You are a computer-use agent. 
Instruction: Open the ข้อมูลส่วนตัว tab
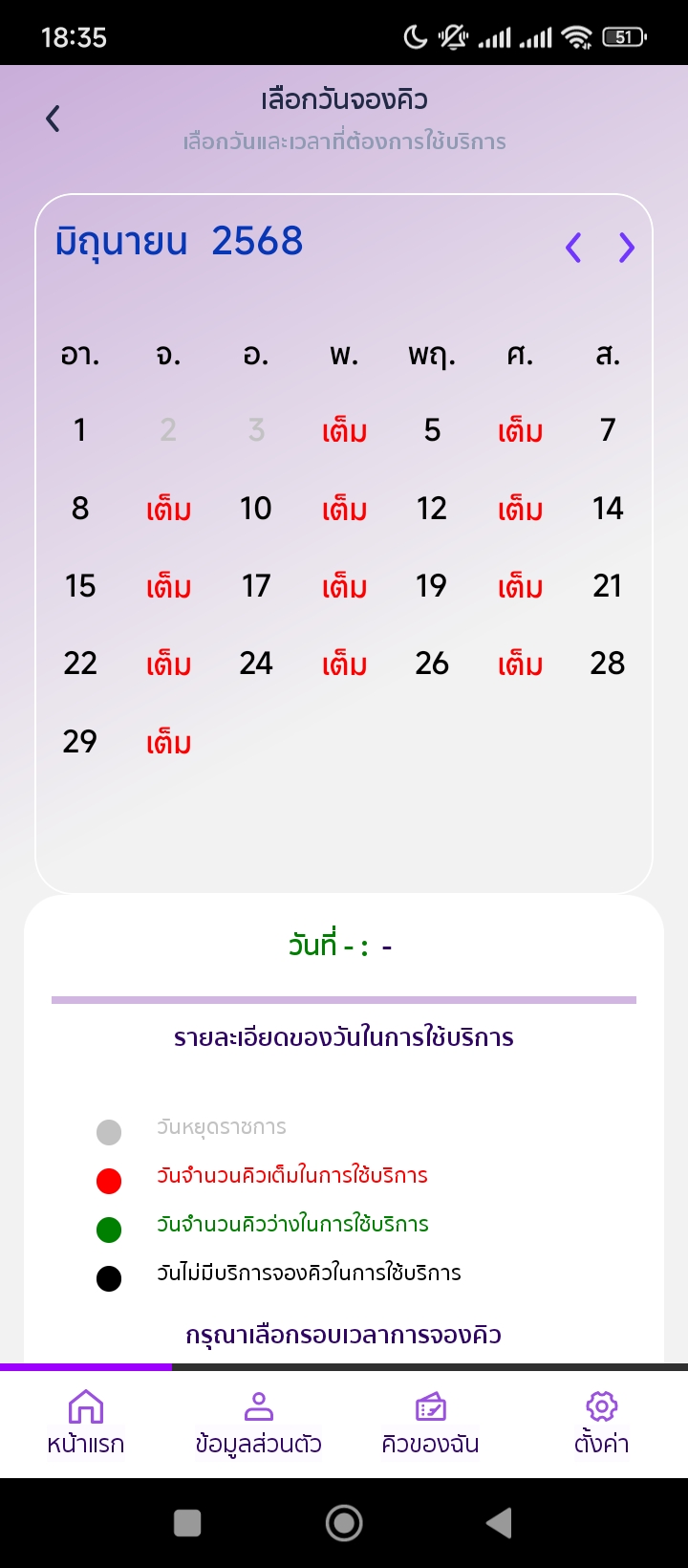click(x=258, y=1424)
